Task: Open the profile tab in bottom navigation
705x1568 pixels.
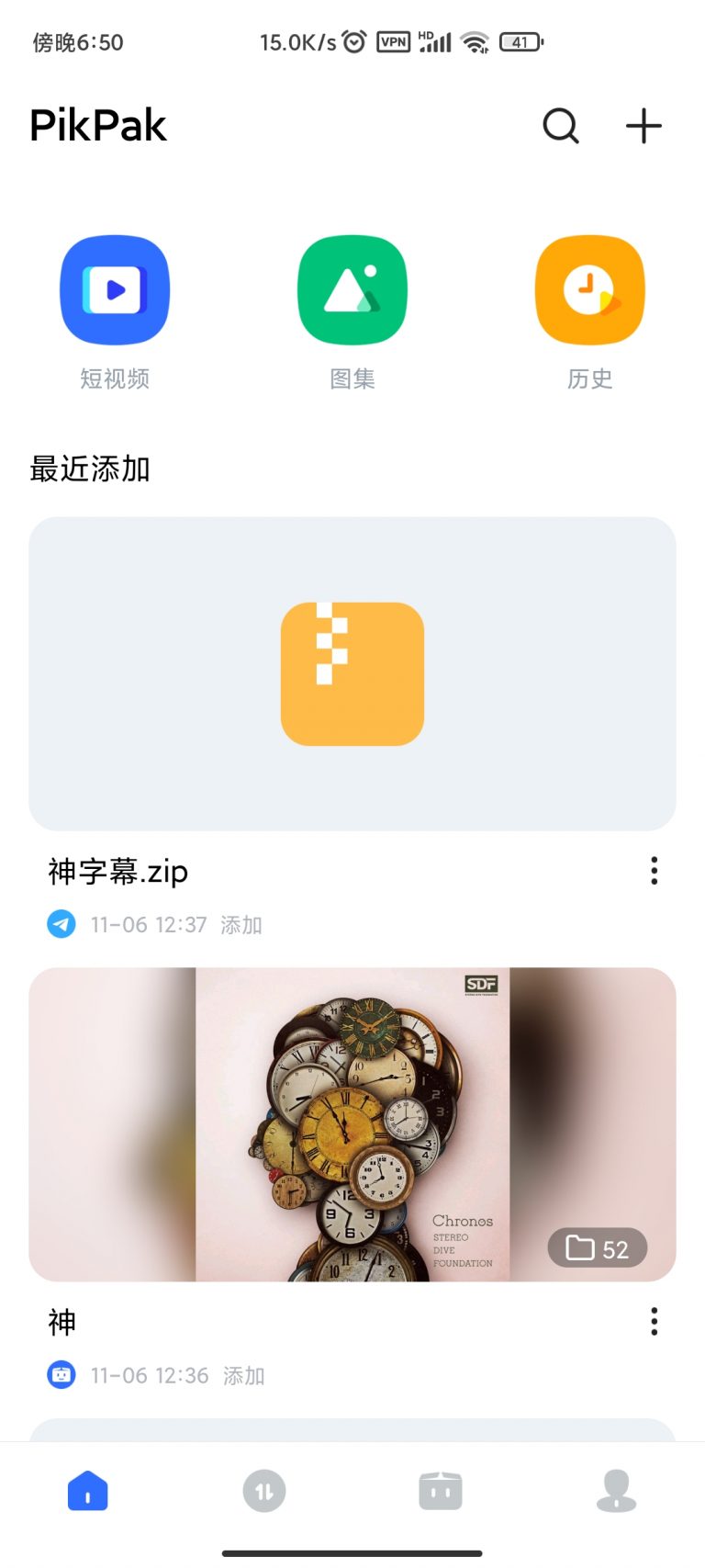Action: pyautogui.click(x=616, y=1491)
